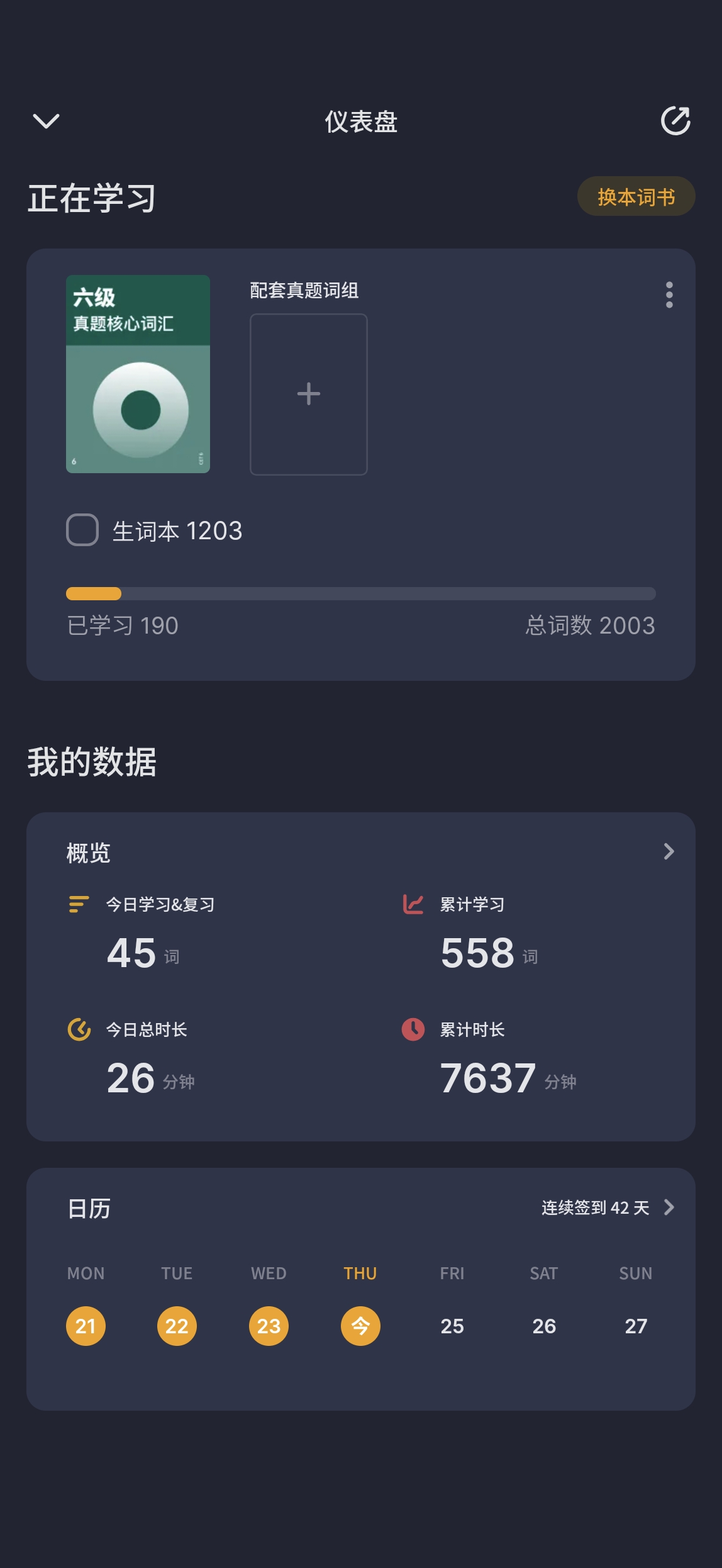Viewport: 722px width, 1568px height.
Task: Tap the 换本词书 button
Action: point(636,196)
